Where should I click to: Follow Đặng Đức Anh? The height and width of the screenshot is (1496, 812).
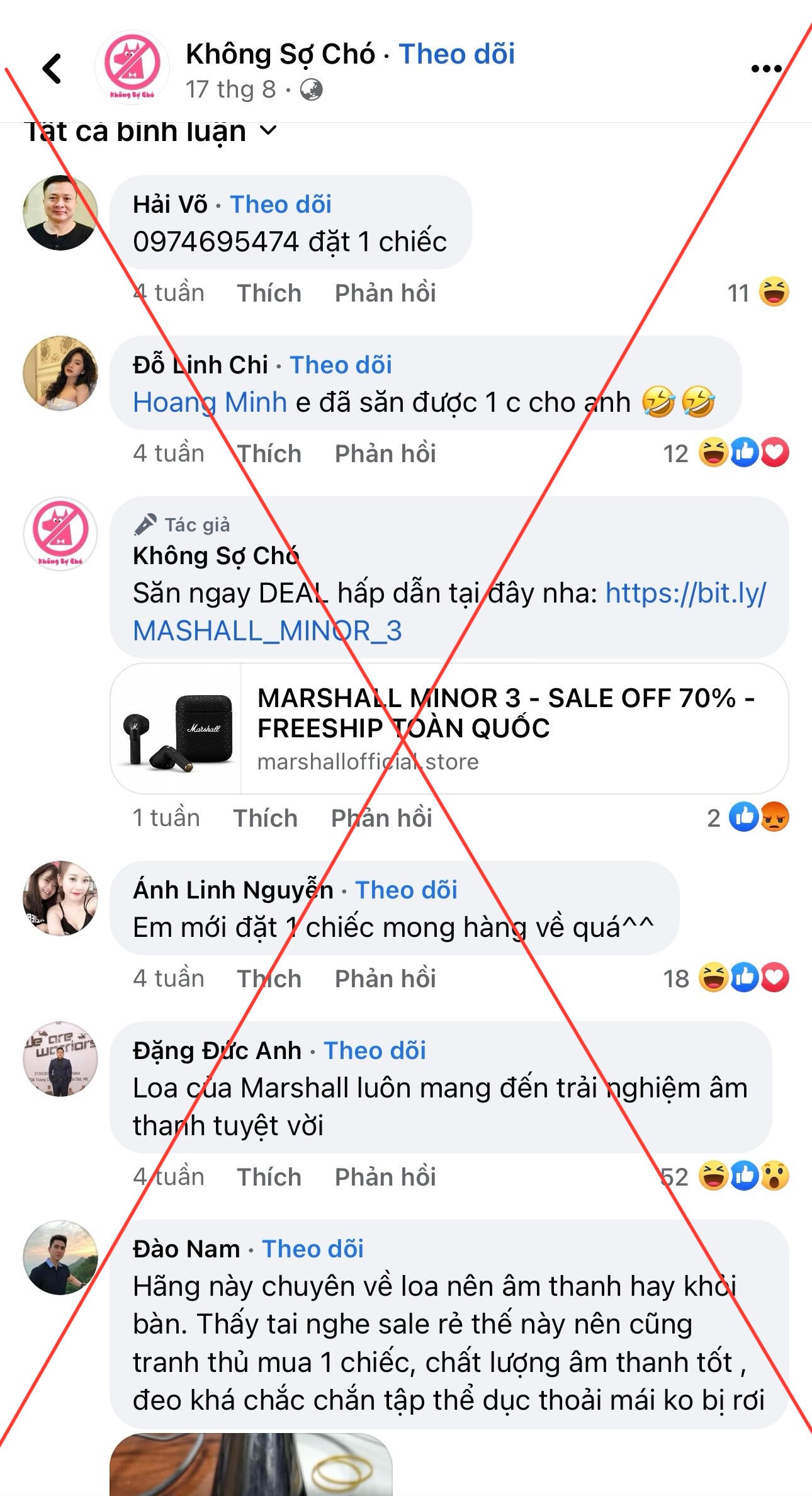pos(375,1051)
